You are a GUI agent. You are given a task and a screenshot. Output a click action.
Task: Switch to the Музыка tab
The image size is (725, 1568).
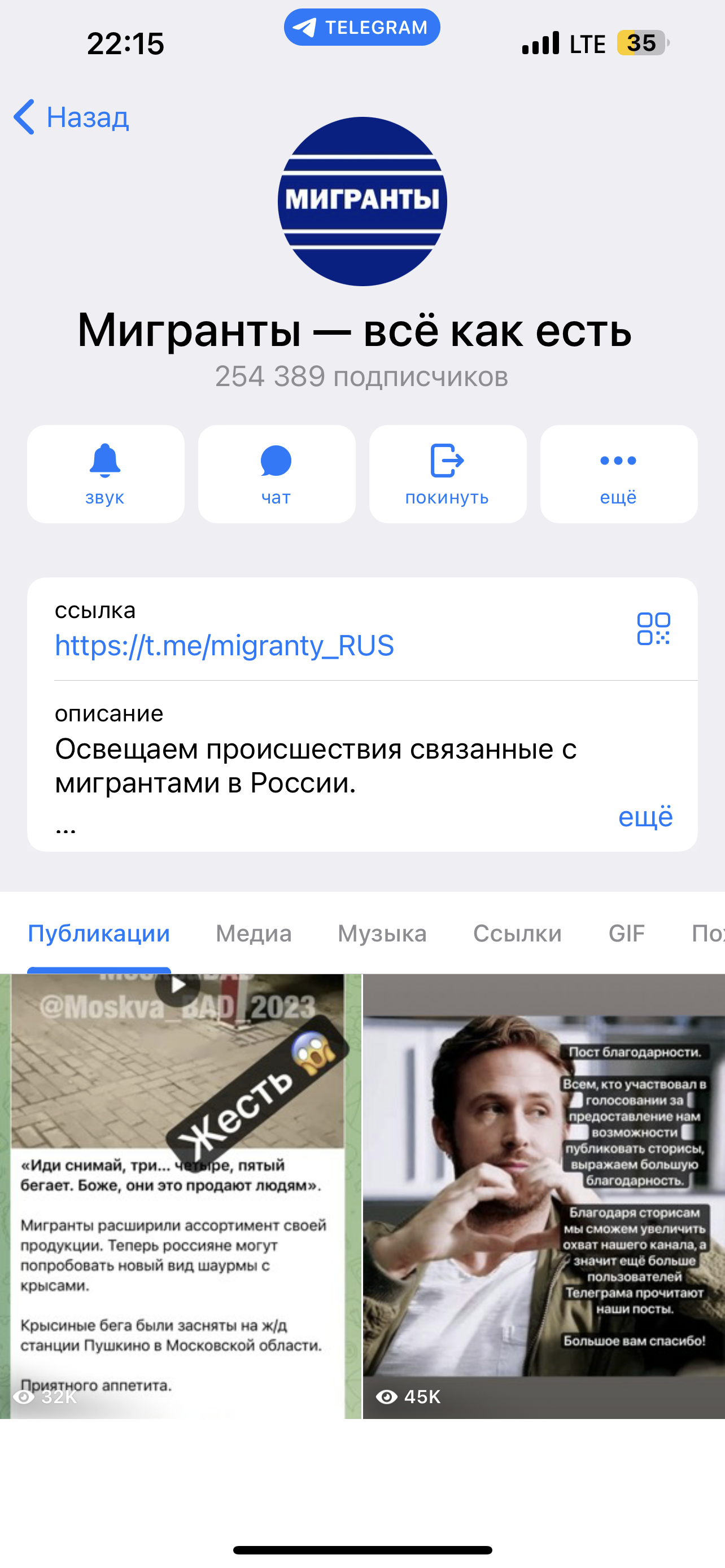(x=382, y=933)
